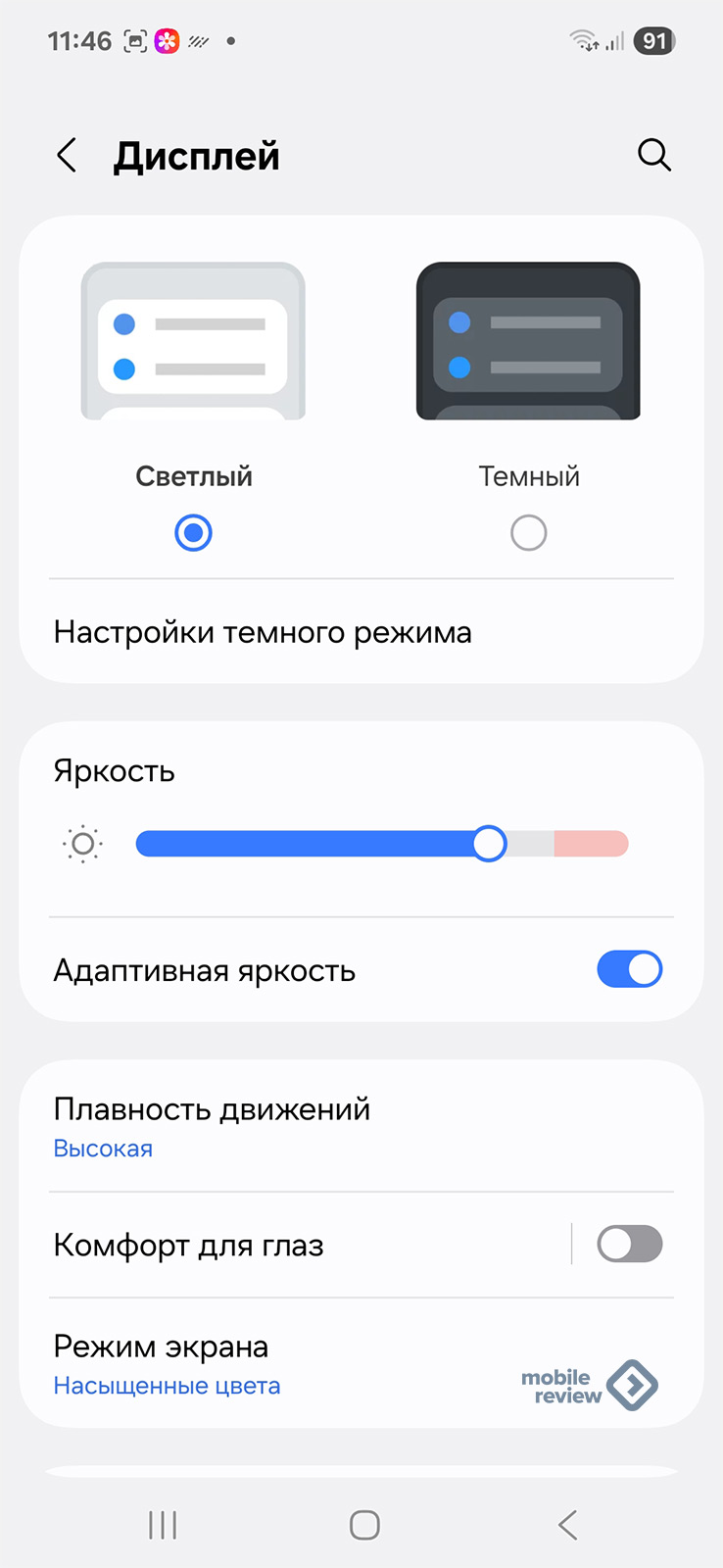Tap the dark theme preview image
Screen dimensions: 723x1568
click(x=528, y=341)
